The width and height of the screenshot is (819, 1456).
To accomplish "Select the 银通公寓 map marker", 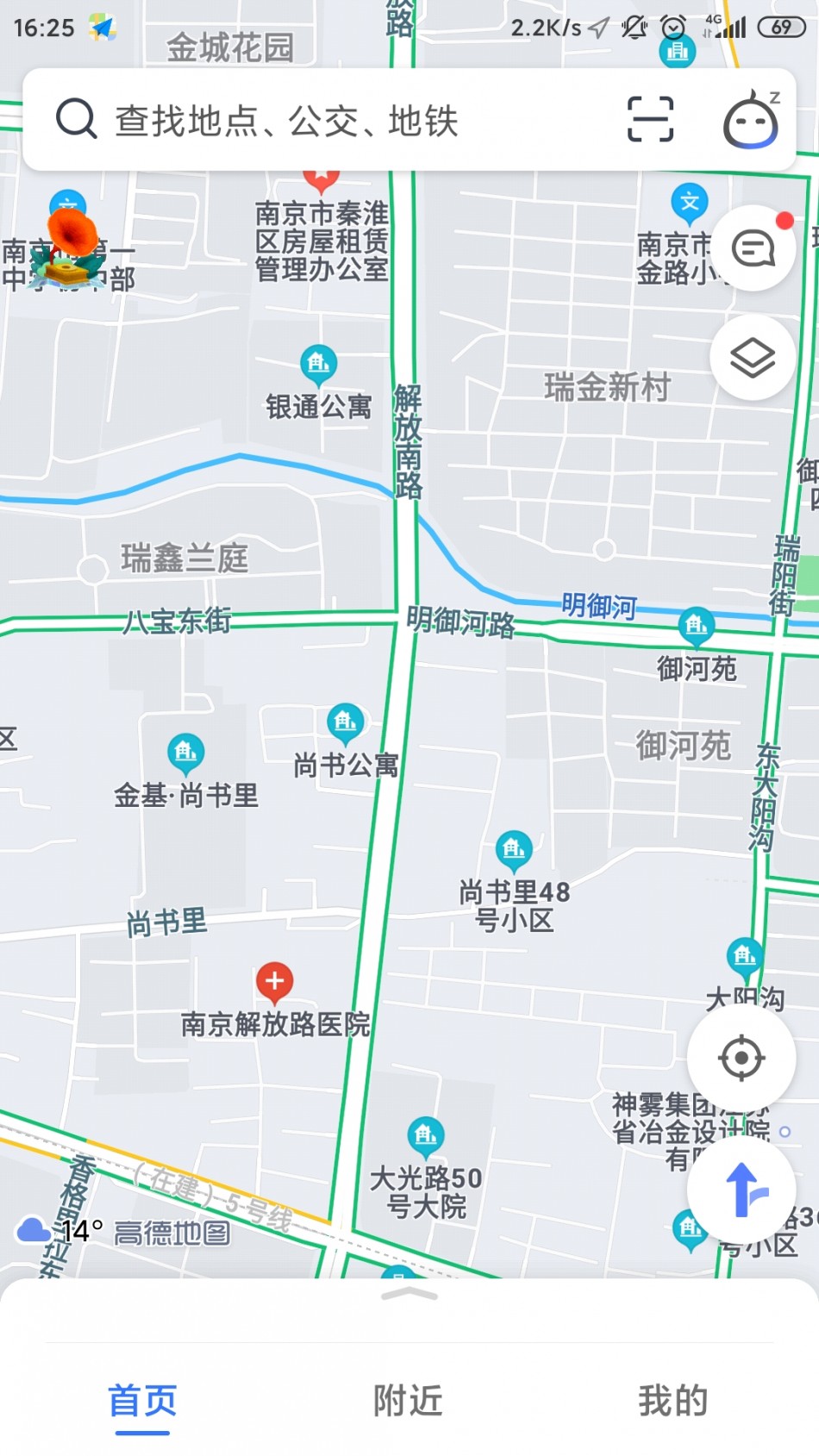I will tap(318, 366).
